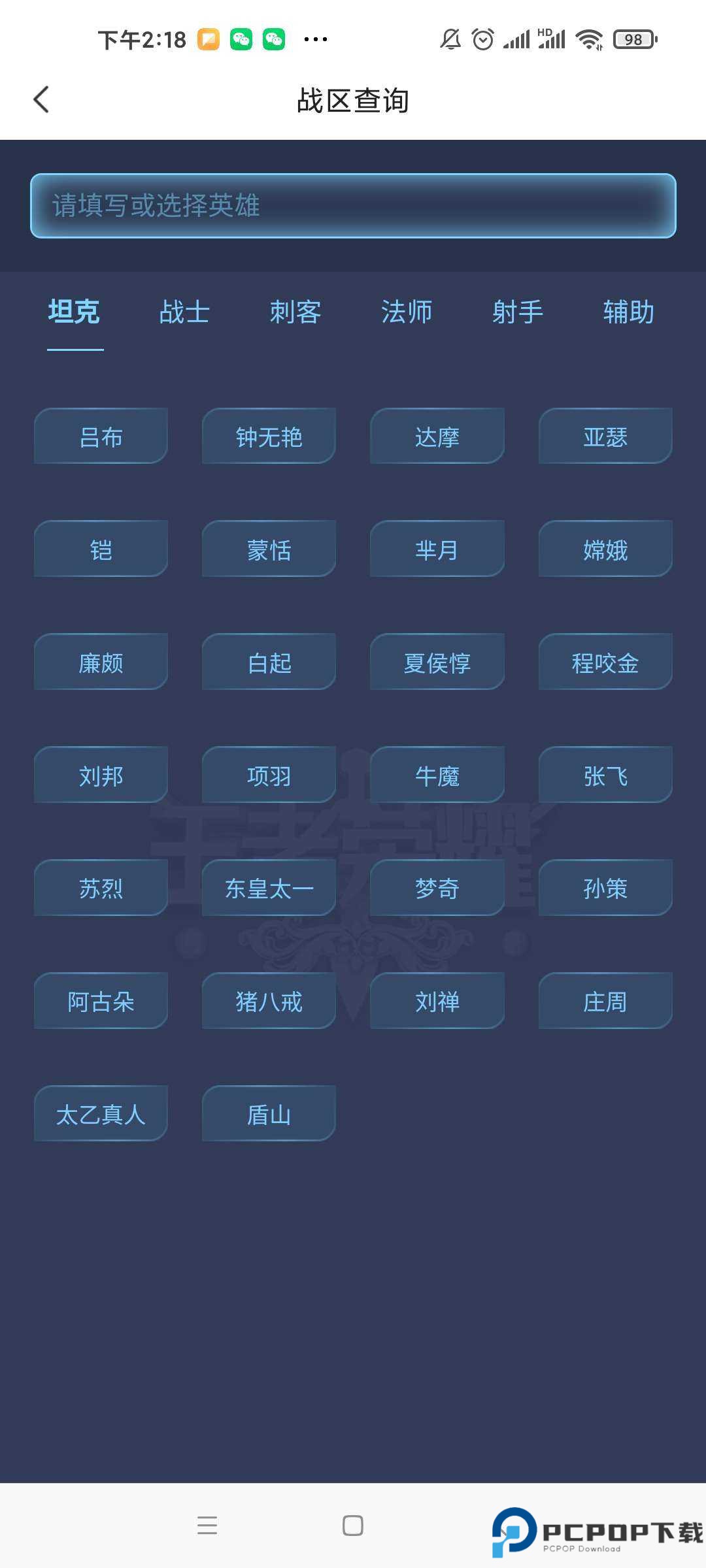The height and width of the screenshot is (1568, 706).
Task: Select the 庄周 hero button
Action: (605, 1002)
